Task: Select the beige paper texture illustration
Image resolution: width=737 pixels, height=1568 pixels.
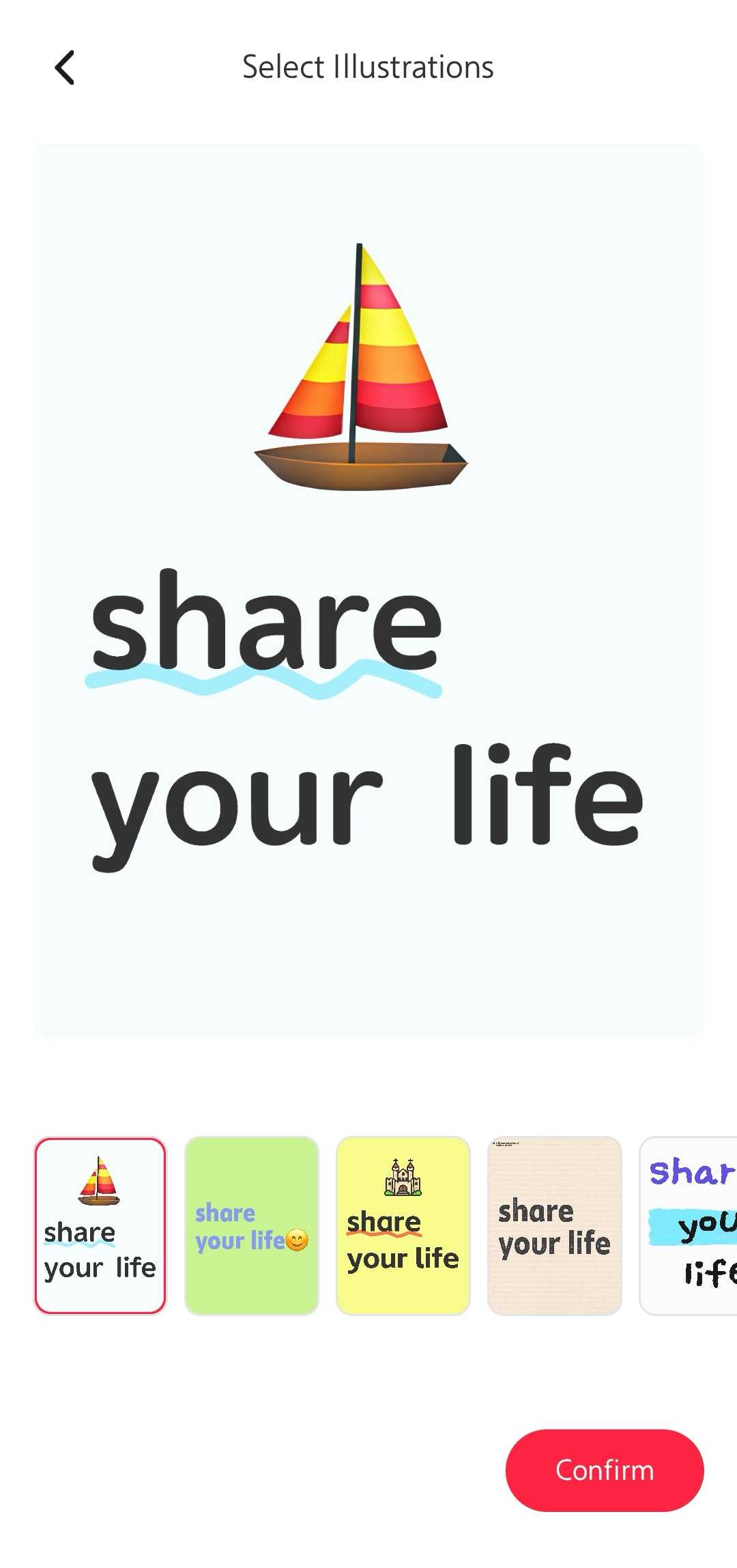Action: coord(554,1225)
